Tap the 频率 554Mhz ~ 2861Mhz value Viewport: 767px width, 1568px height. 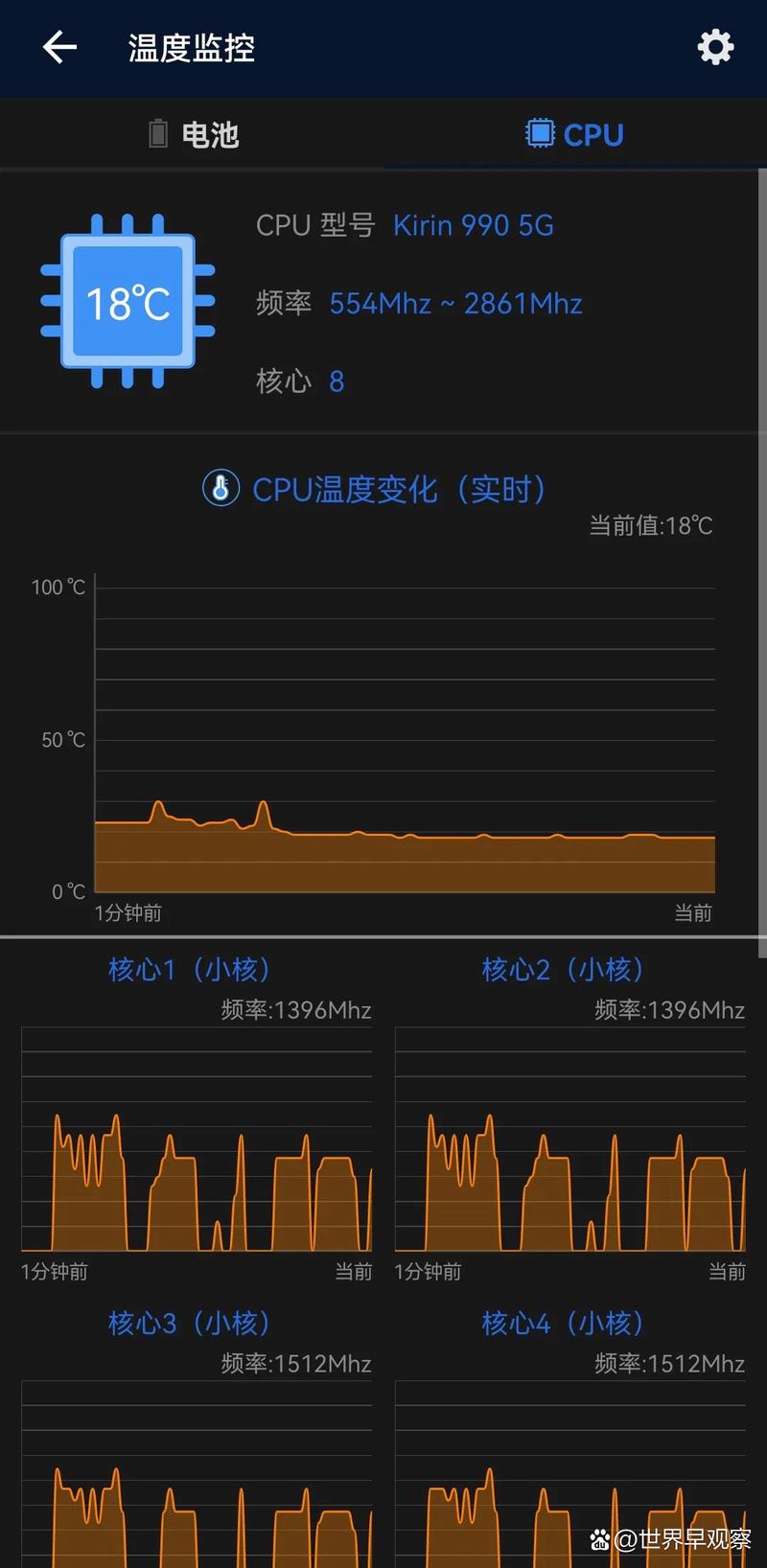456,304
